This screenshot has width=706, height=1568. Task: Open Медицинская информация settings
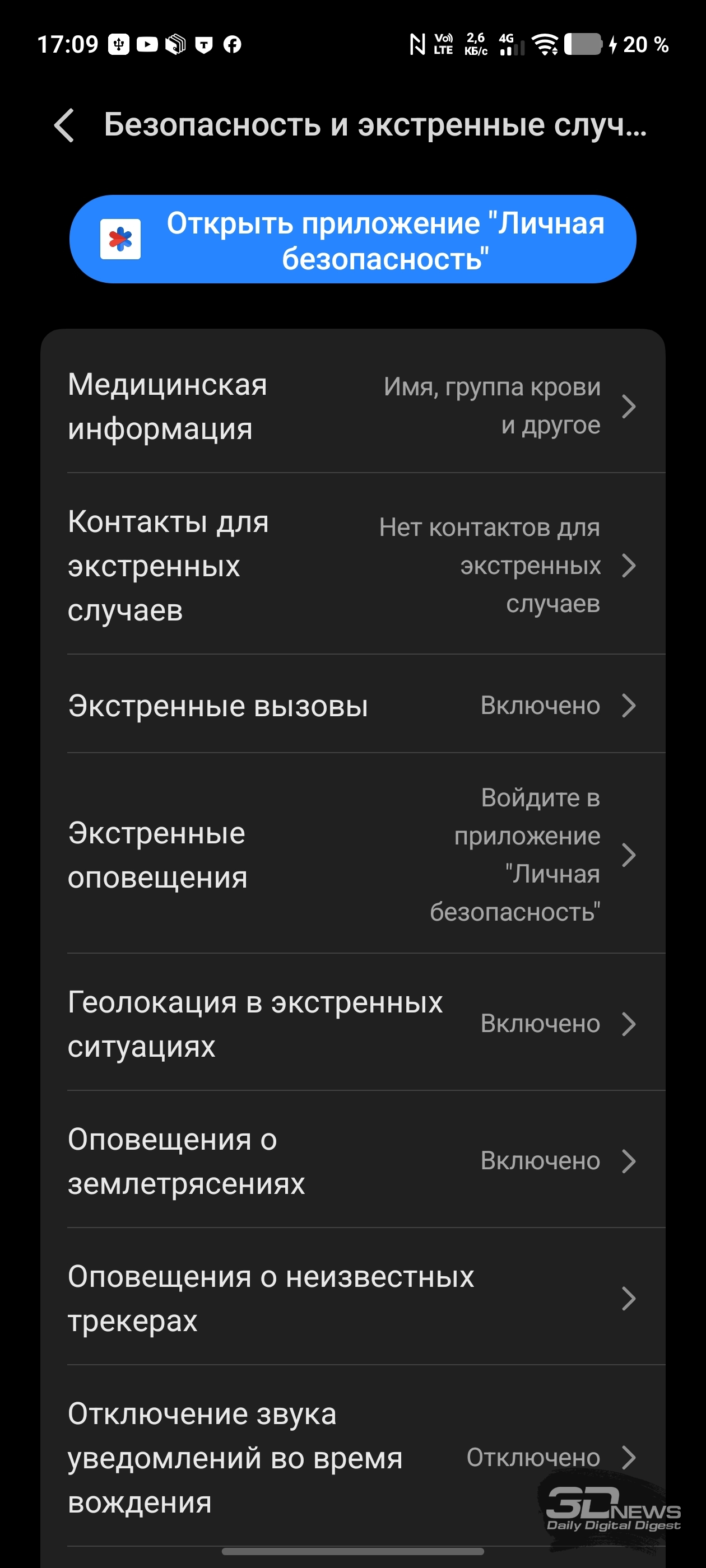click(x=352, y=406)
